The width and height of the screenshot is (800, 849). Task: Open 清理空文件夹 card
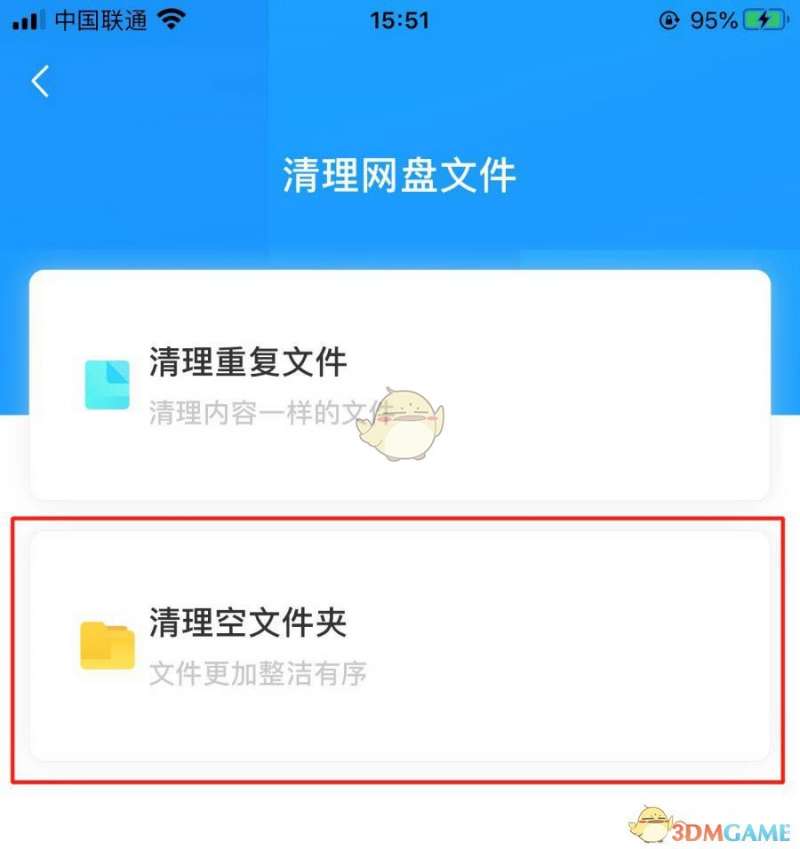(x=399, y=645)
